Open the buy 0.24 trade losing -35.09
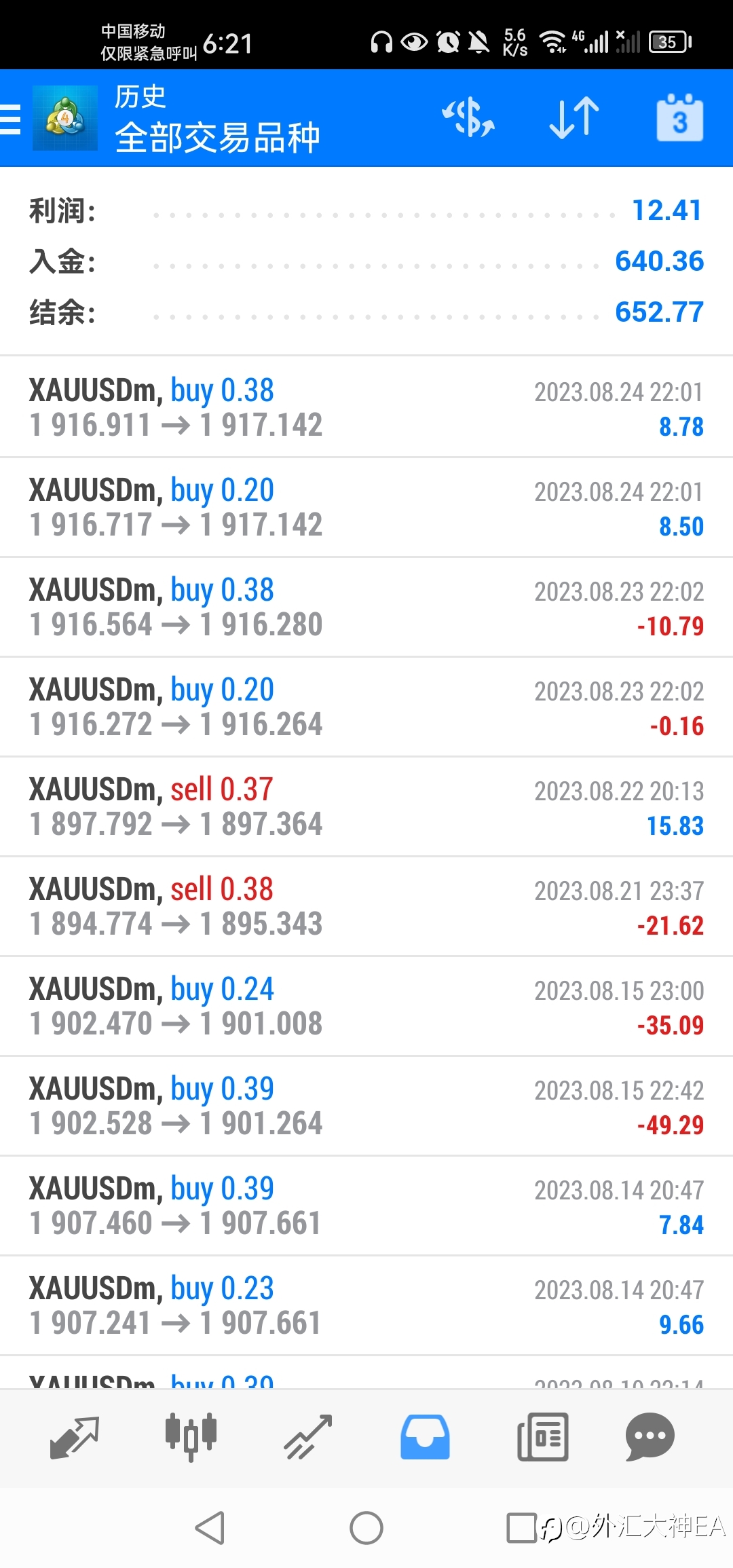Screen dimensions: 733x1568 pos(366,1006)
